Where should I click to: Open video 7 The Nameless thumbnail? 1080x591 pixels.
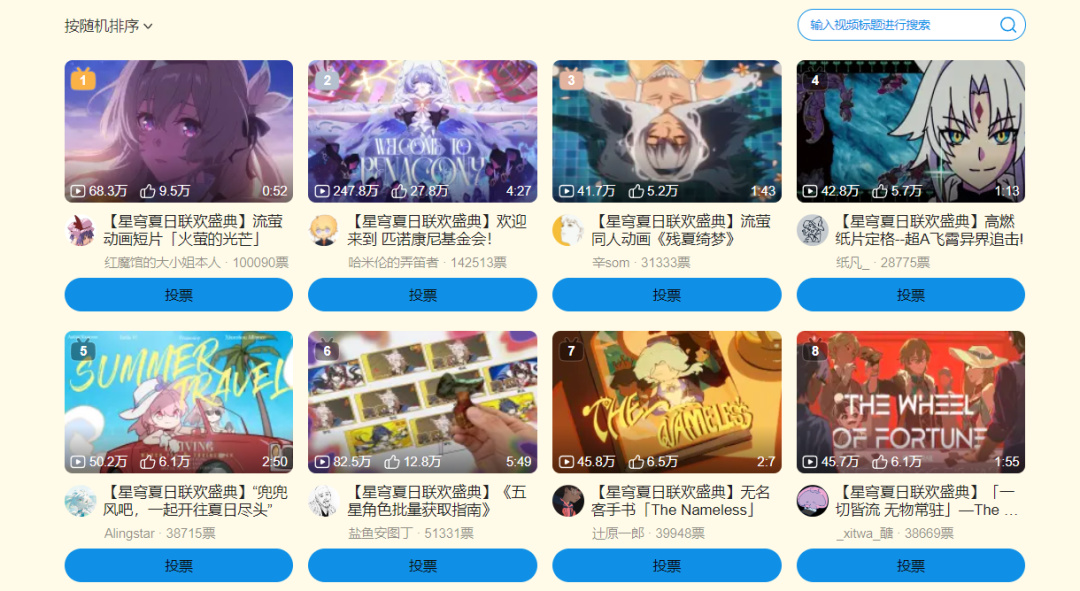tap(666, 401)
